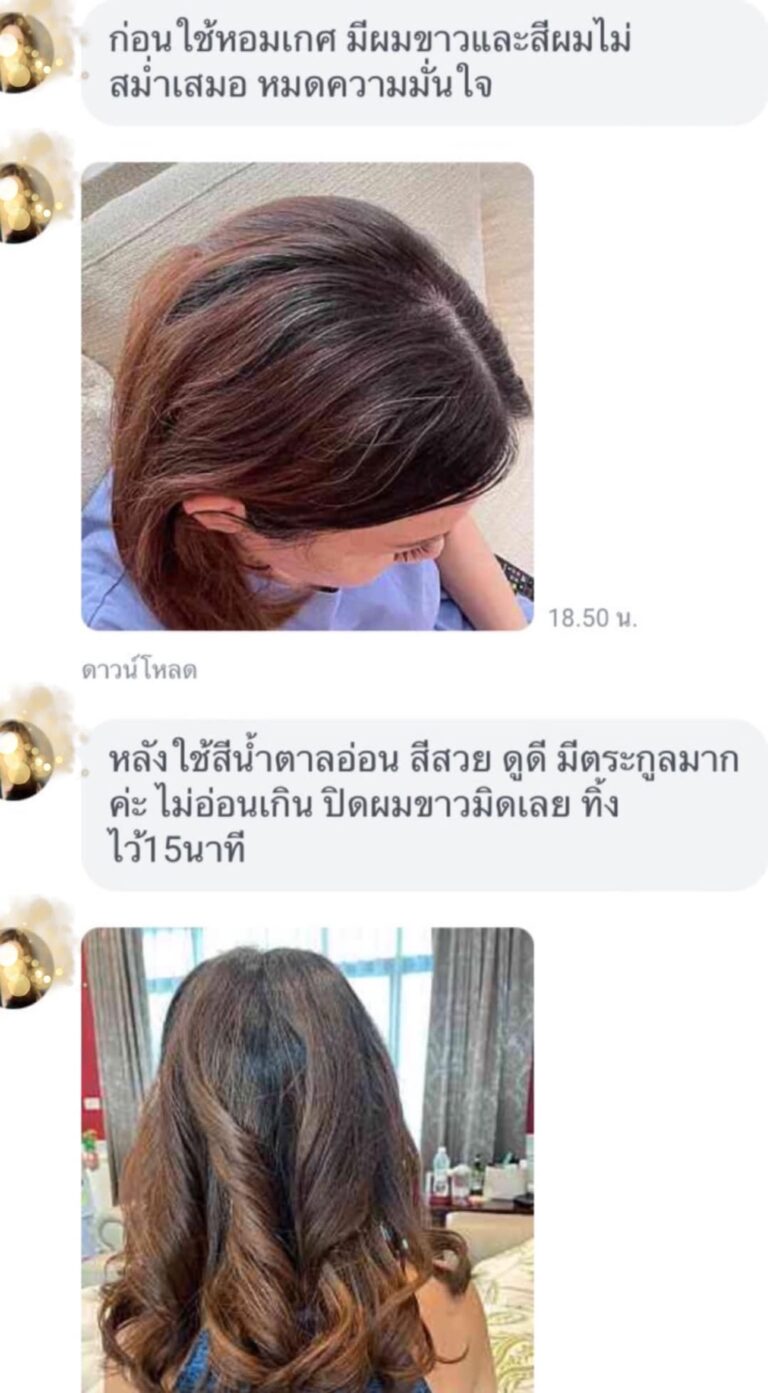
Task: Open the after-coloring curled hair photo
Action: 307,1158
